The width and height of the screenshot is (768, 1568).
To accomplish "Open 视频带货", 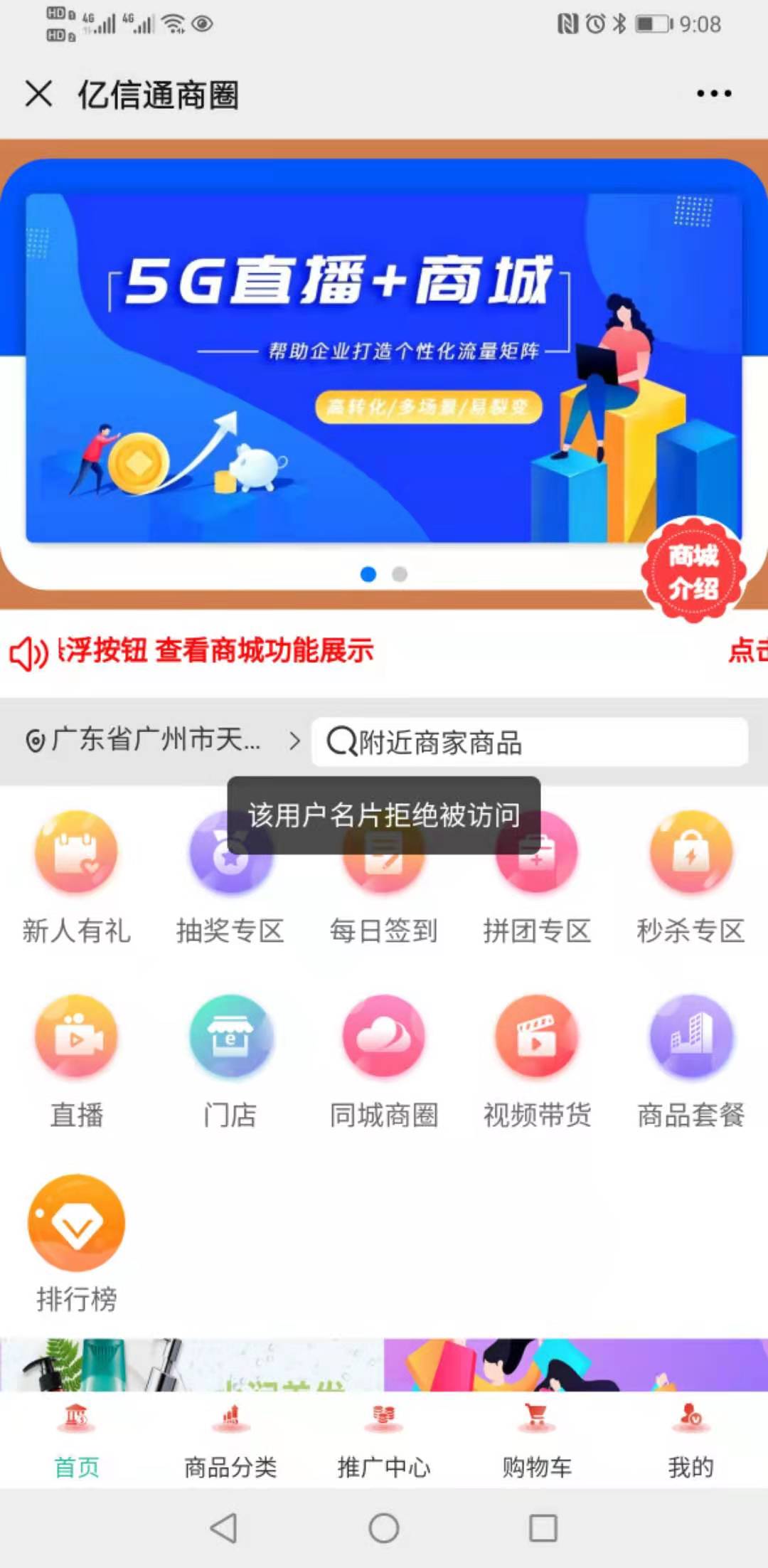I will pos(537,1060).
